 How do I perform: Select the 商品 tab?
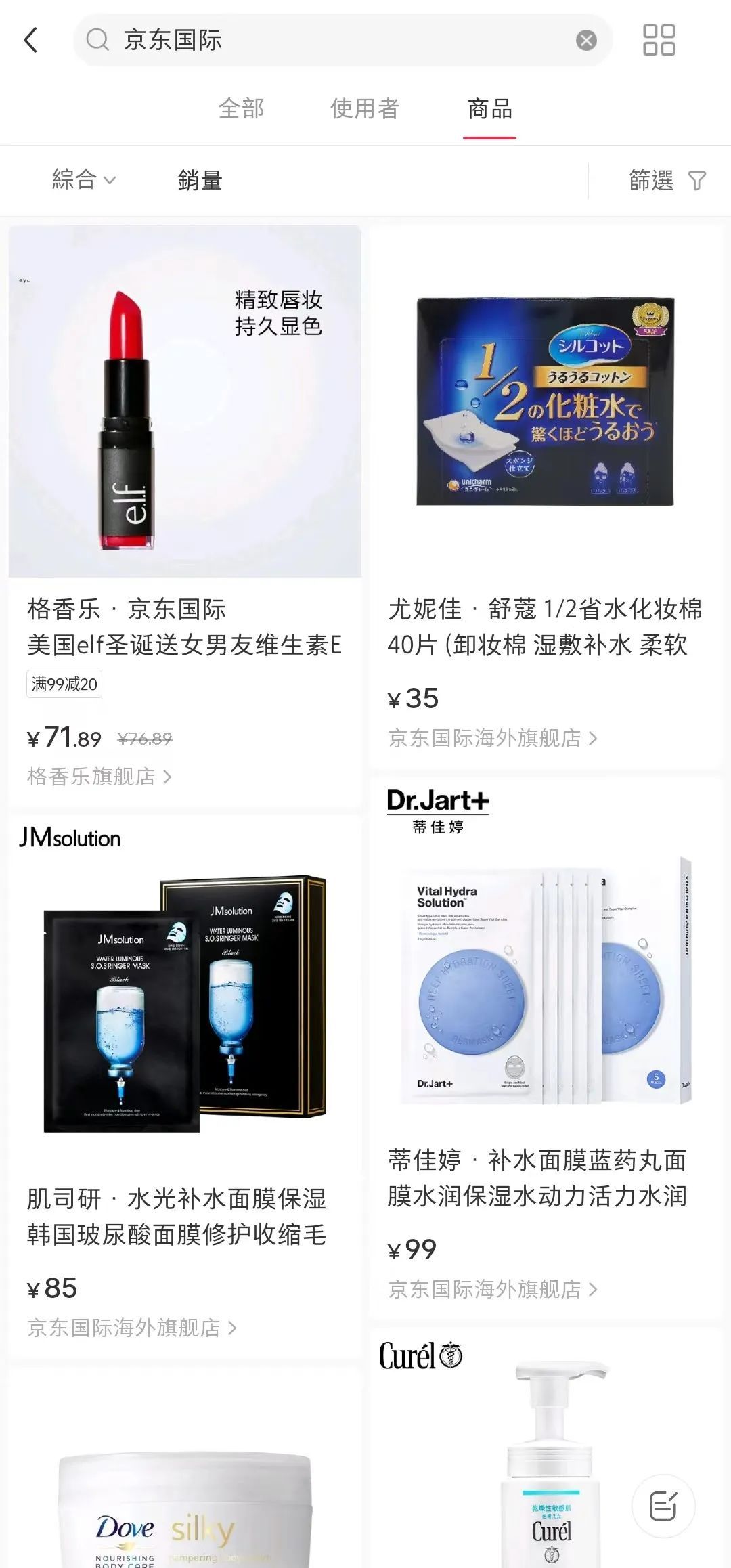pyautogui.click(x=489, y=108)
